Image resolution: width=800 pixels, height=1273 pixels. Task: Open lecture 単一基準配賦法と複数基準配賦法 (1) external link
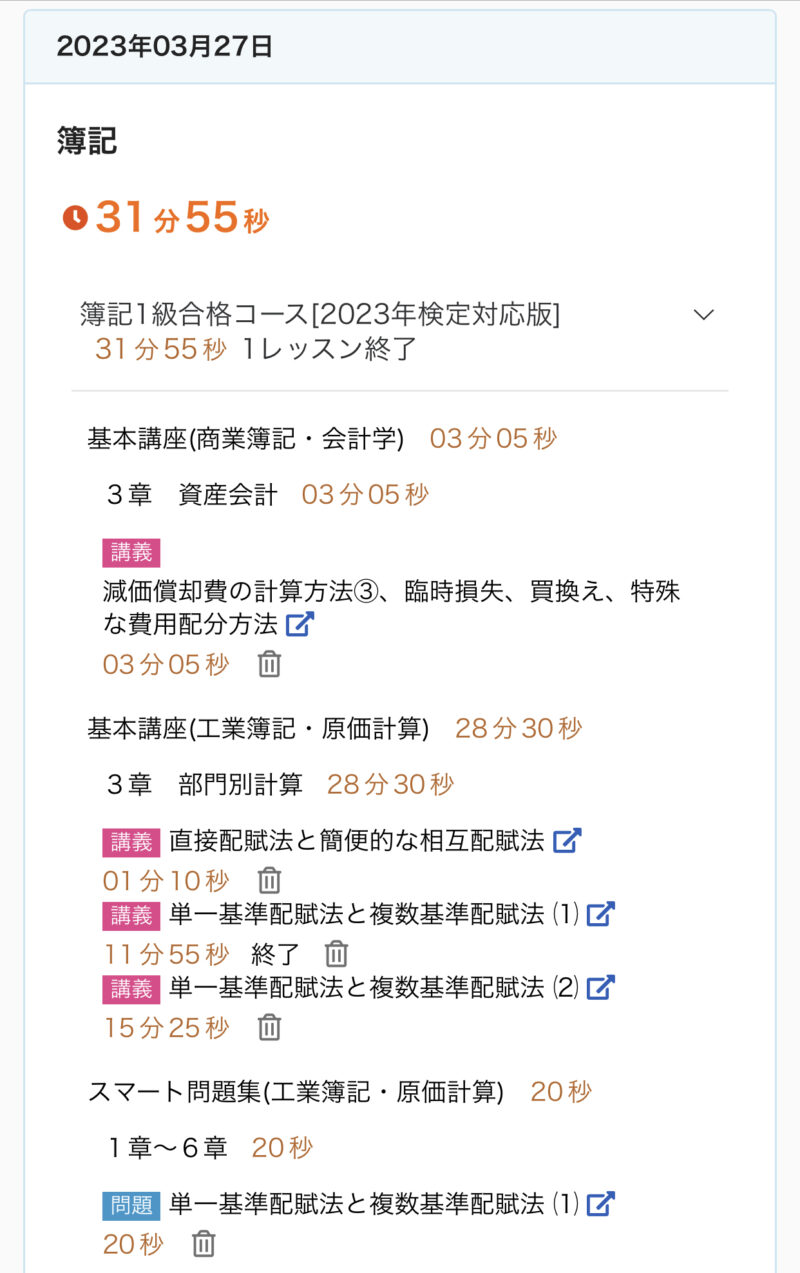600,914
